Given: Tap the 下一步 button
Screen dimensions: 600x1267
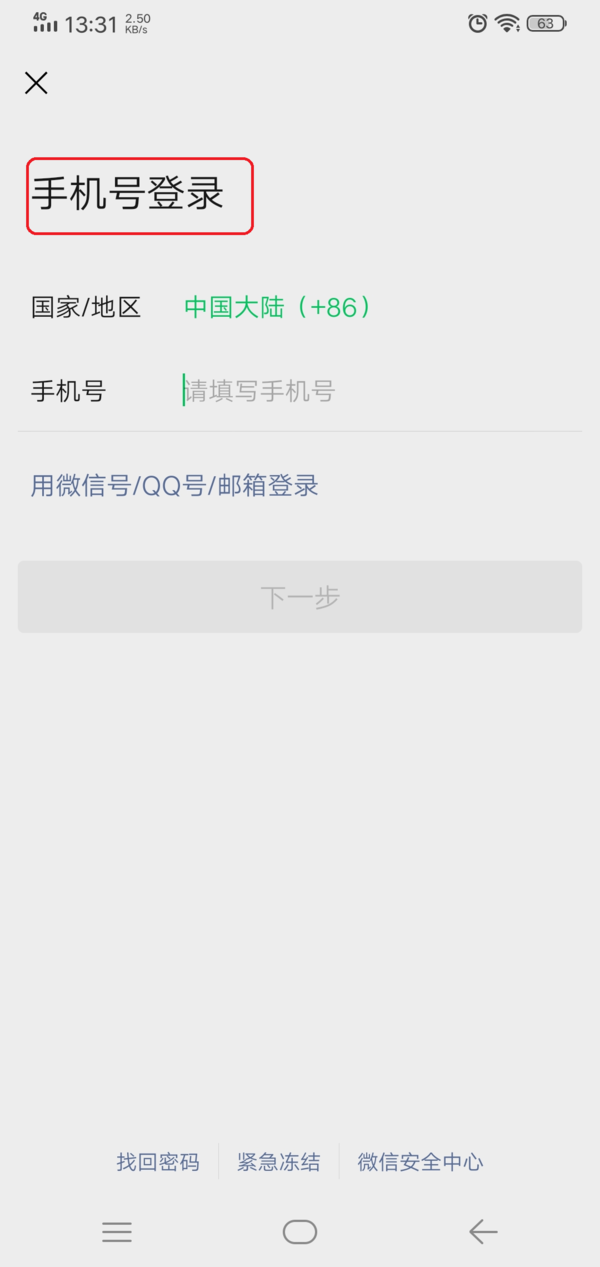Looking at the screenshot, I should coord(300,597).
